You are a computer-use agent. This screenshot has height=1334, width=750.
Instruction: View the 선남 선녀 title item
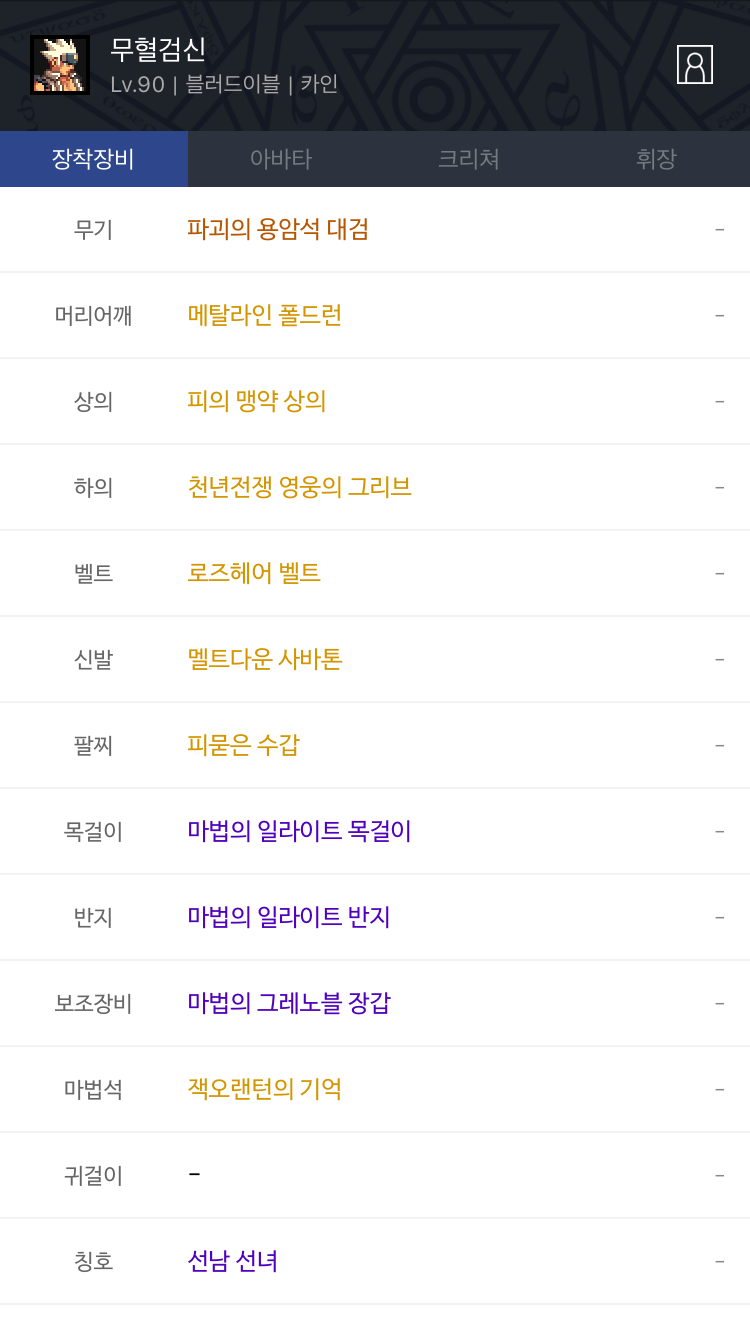(x=232, y=1261)
